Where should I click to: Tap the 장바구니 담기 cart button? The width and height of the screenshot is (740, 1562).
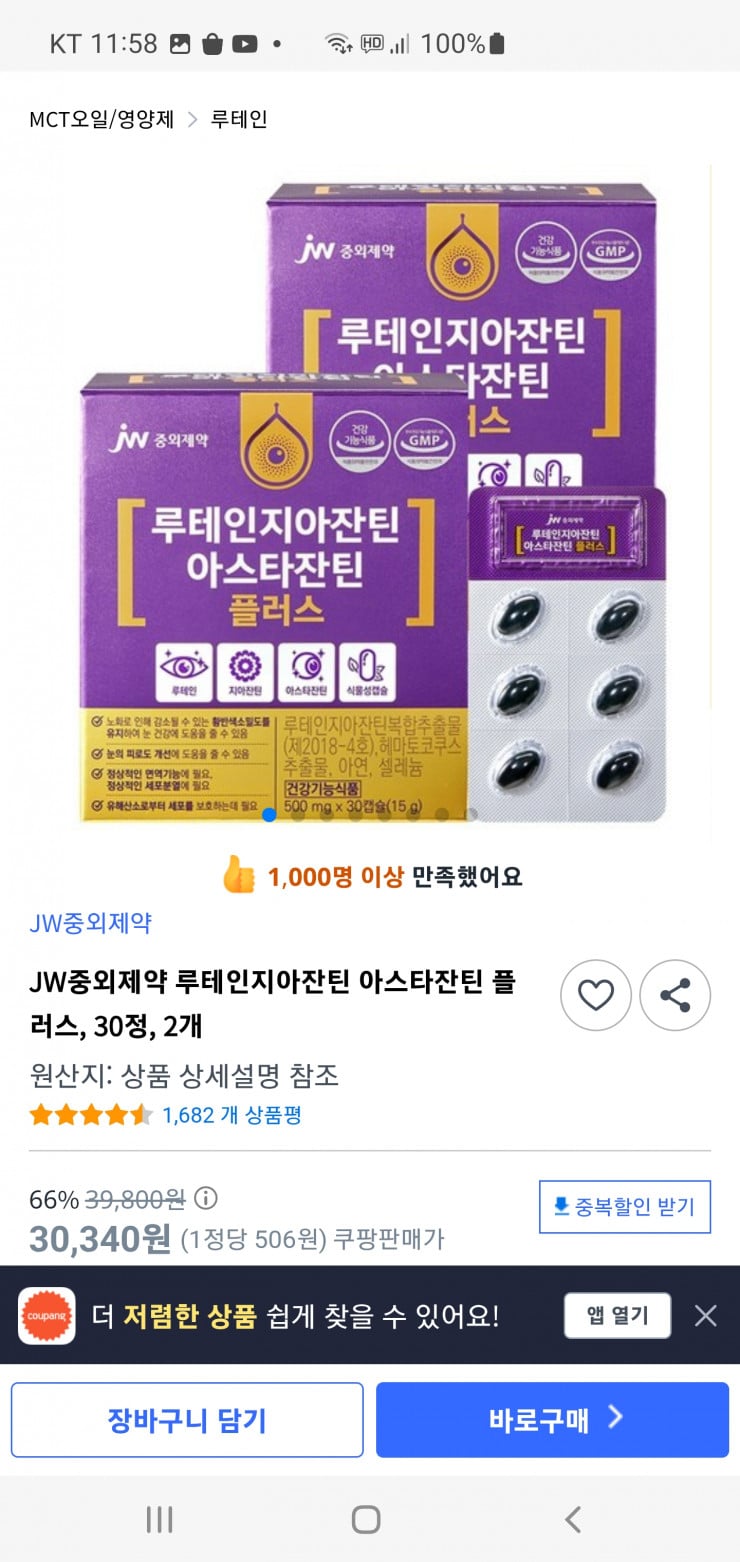187,1419
